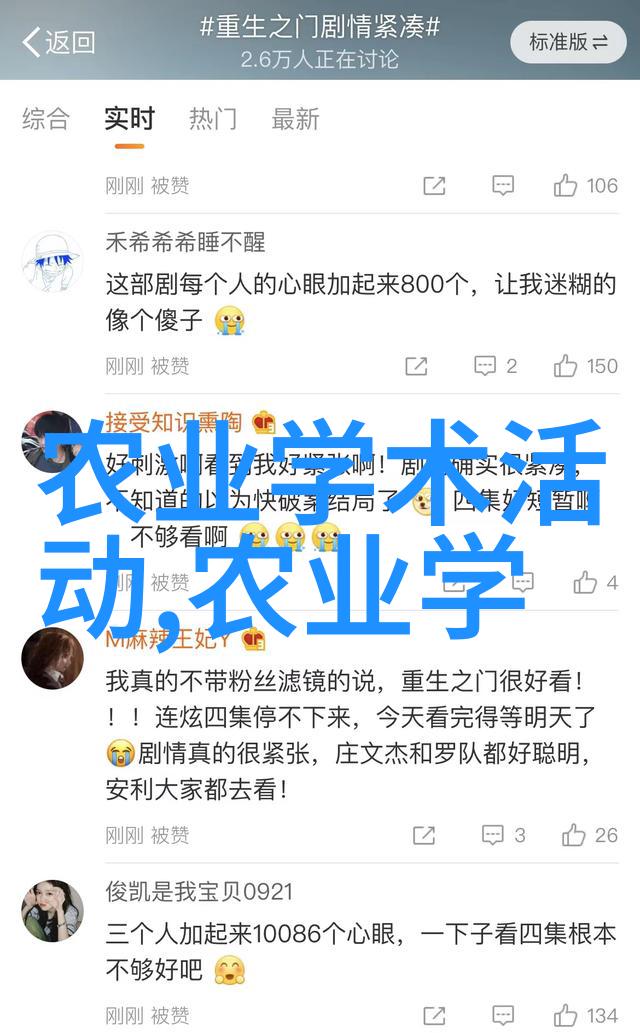Screen dimensions: 640x1033
Task: Open the 热门 tab
Action: (x=213, y=119)
